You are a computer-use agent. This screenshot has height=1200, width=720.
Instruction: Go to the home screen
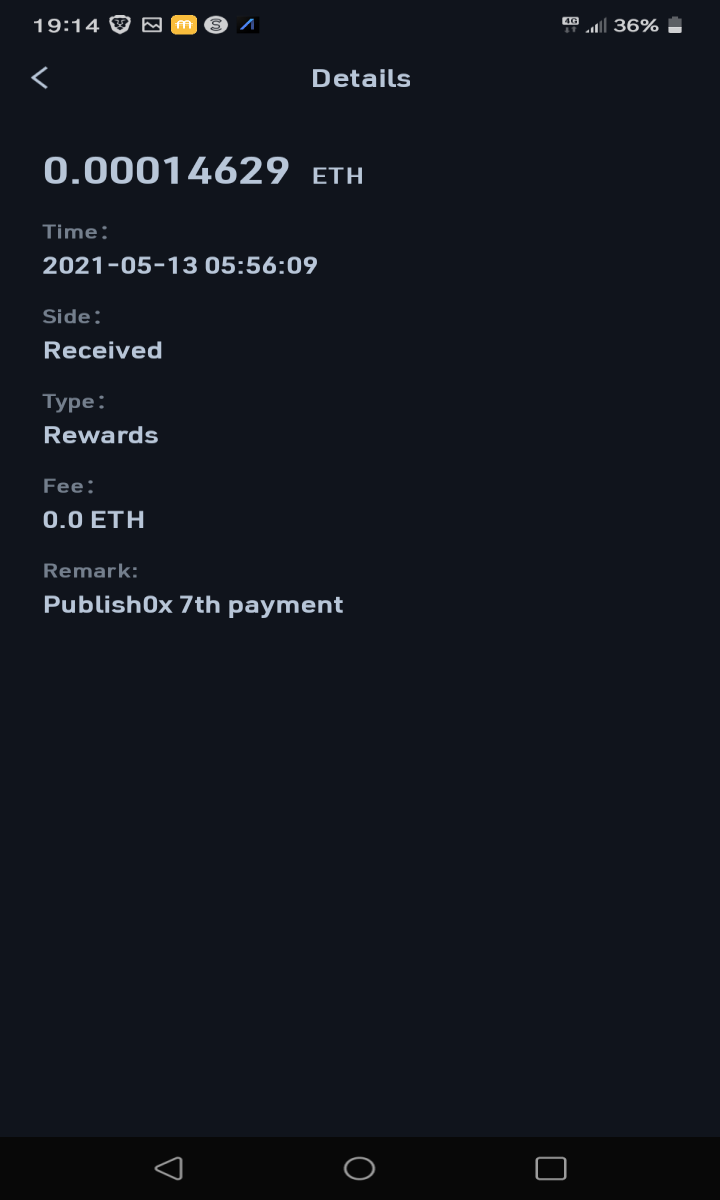click(359, 1168)
